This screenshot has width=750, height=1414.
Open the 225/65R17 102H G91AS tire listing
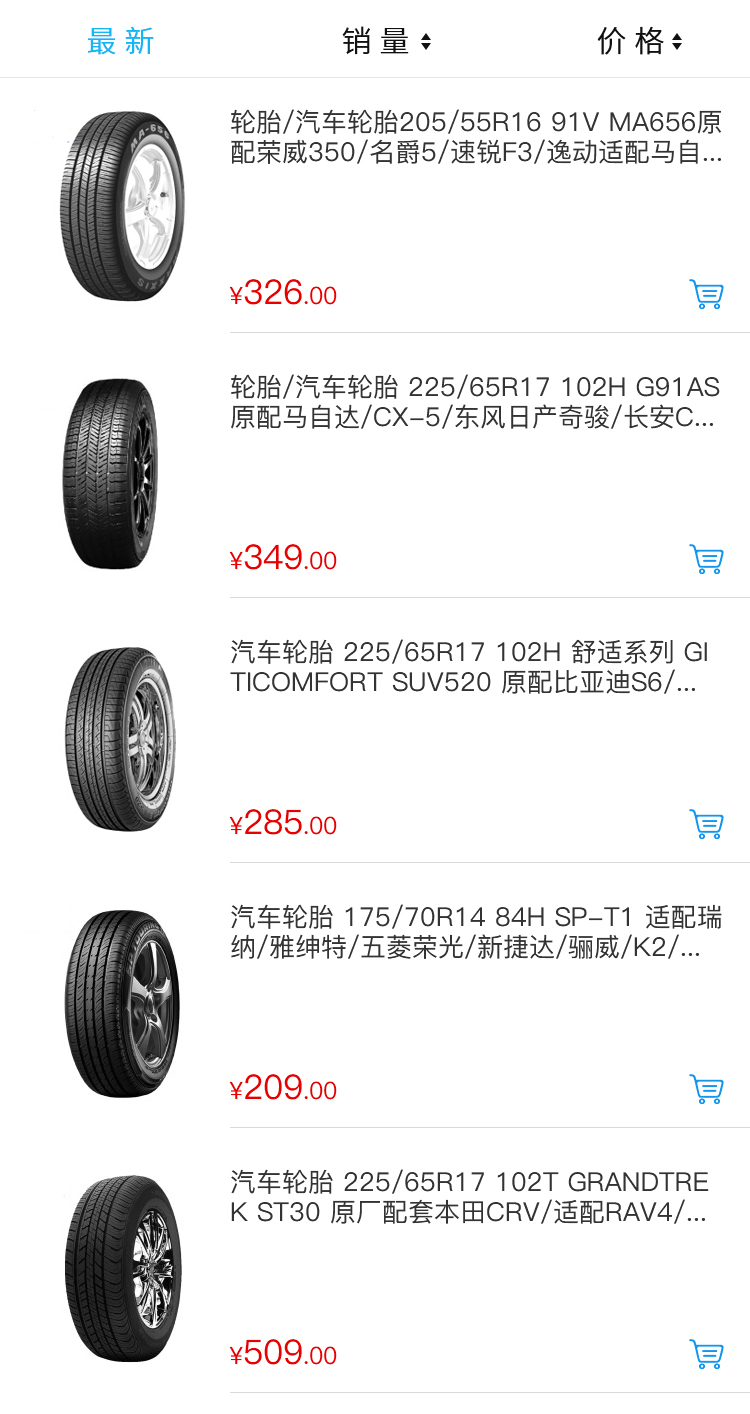coord(476,402)
